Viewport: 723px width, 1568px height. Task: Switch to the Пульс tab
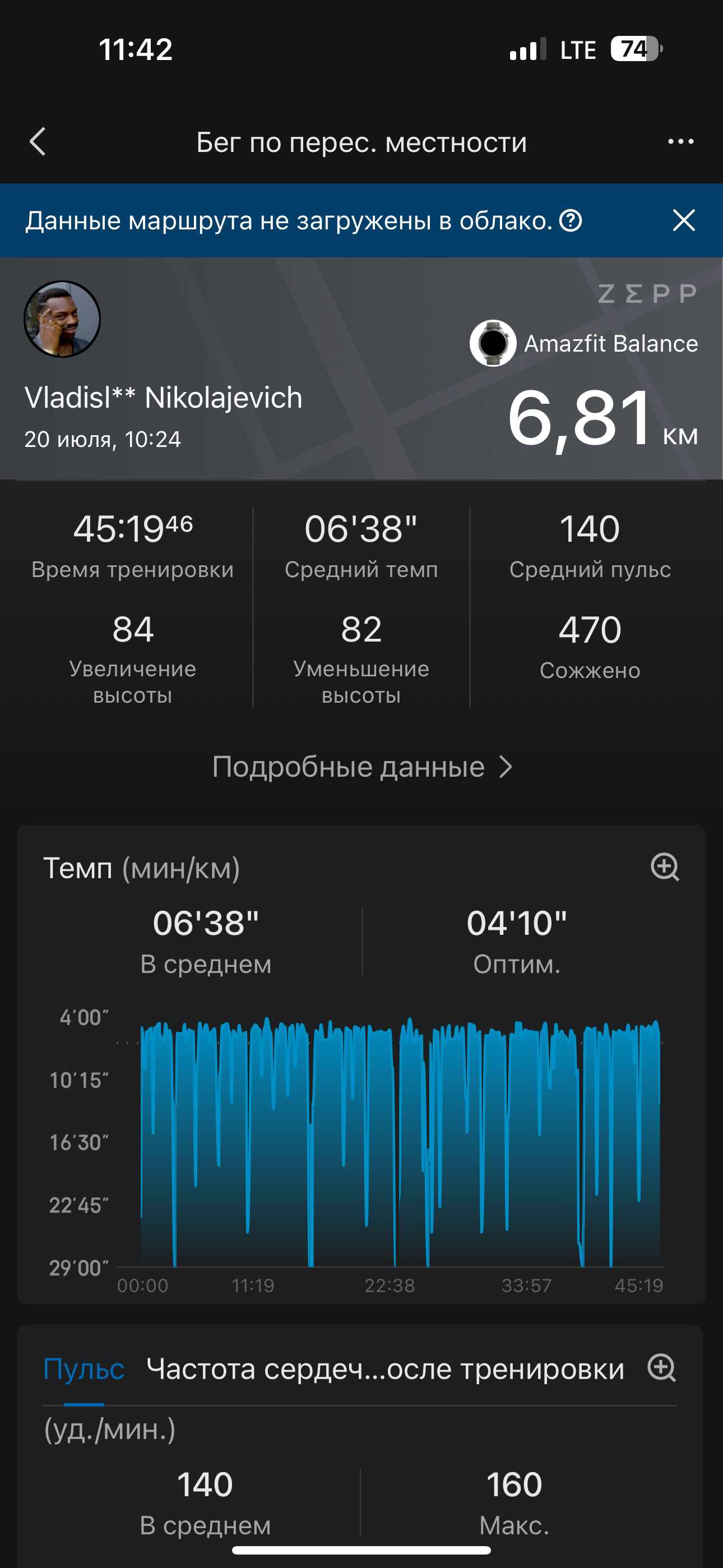point(84,1369)
